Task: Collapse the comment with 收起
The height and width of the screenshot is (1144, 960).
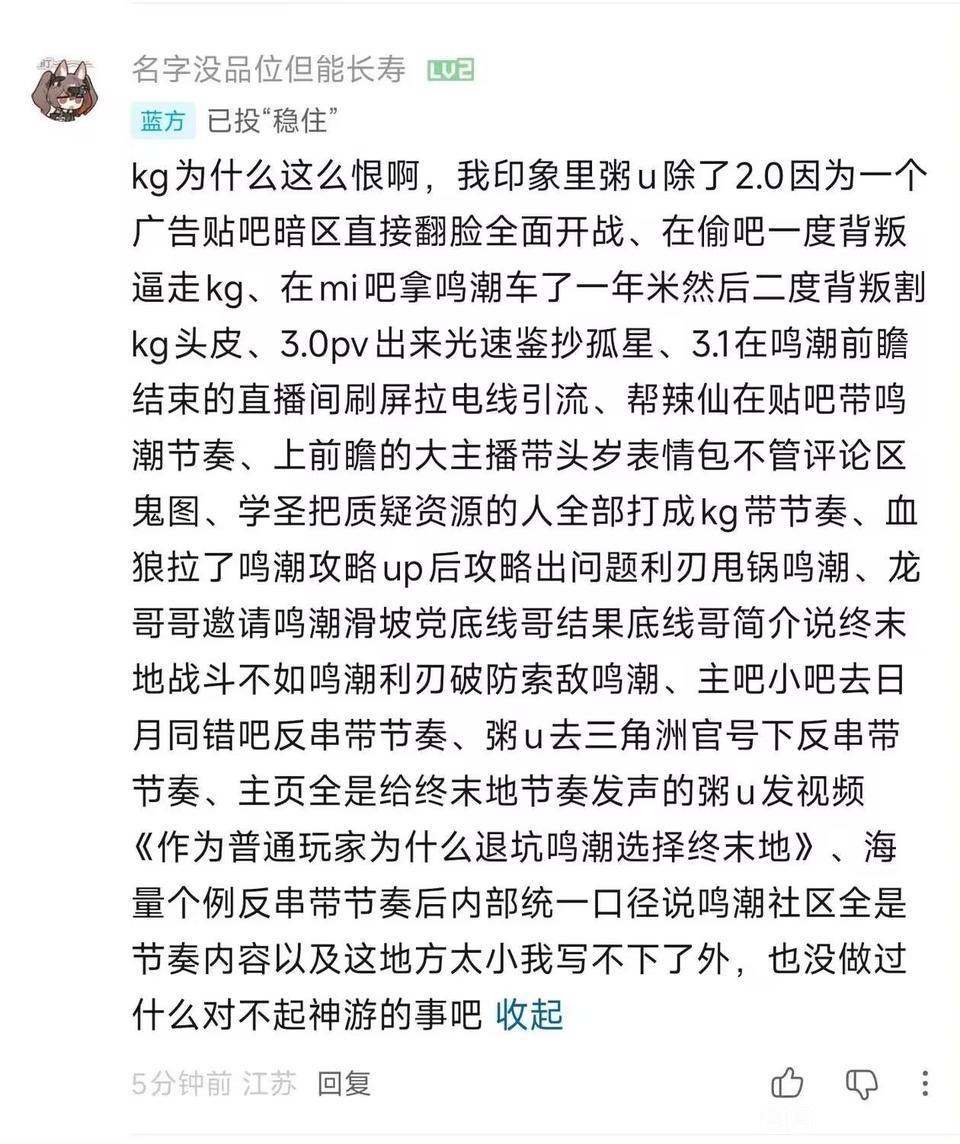Action: [x=529, y=1014]
